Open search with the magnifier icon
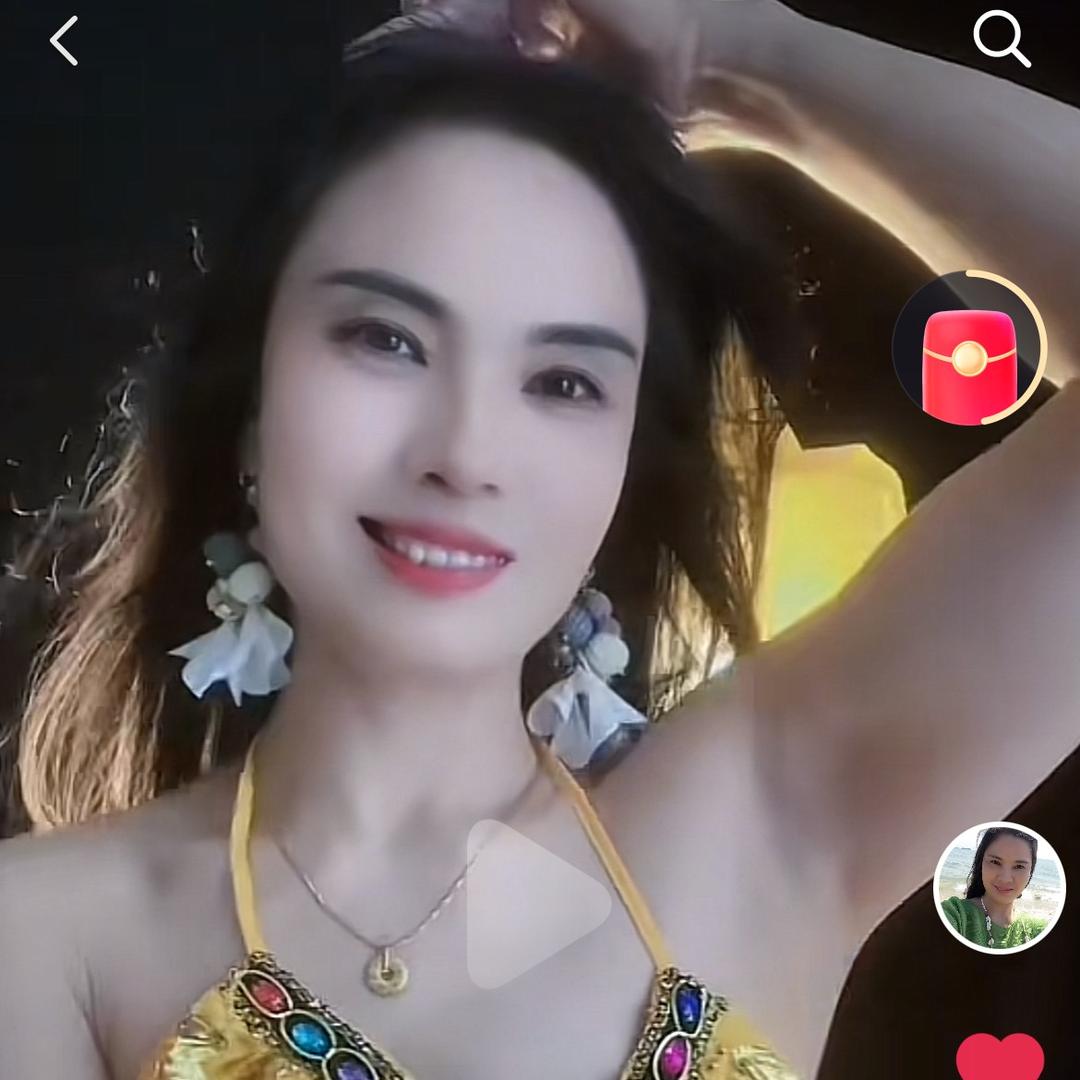The width and height of the screenshot is (1080, 1080). [x=1001, y=39]
